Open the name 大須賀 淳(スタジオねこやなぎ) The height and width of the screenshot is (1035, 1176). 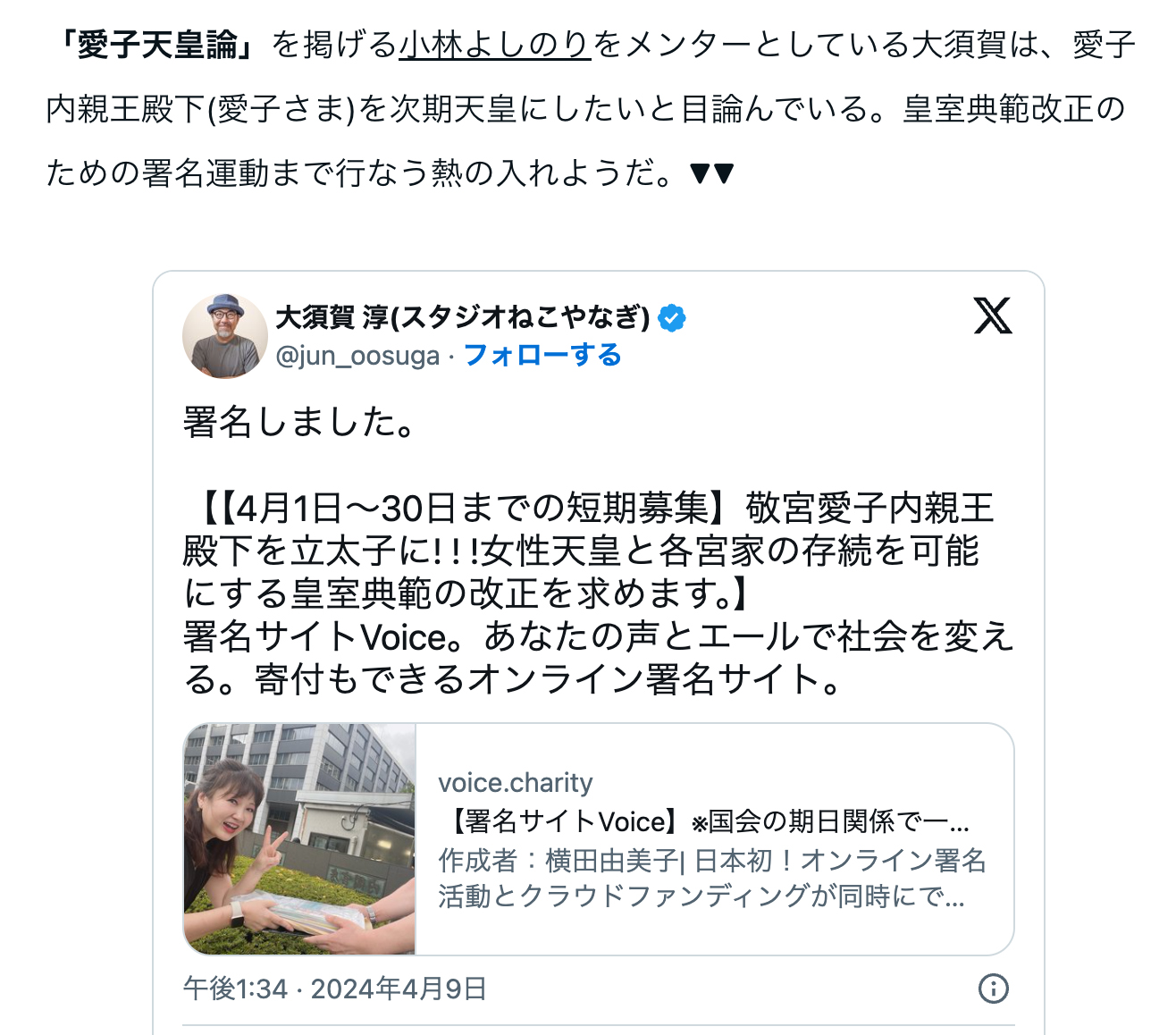(462, 317)
